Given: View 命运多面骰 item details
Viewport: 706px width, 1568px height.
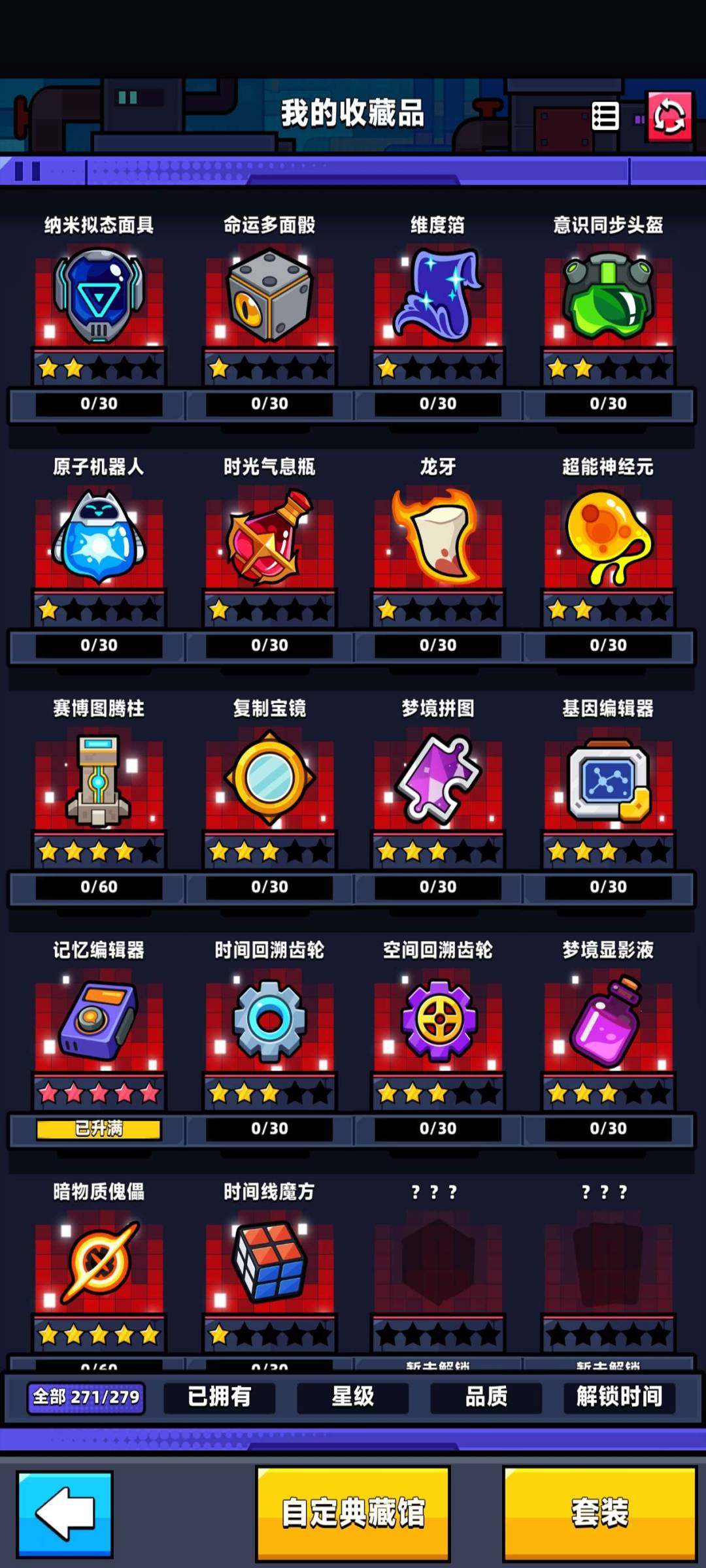Looking at the screenshot, I should 269,297.
